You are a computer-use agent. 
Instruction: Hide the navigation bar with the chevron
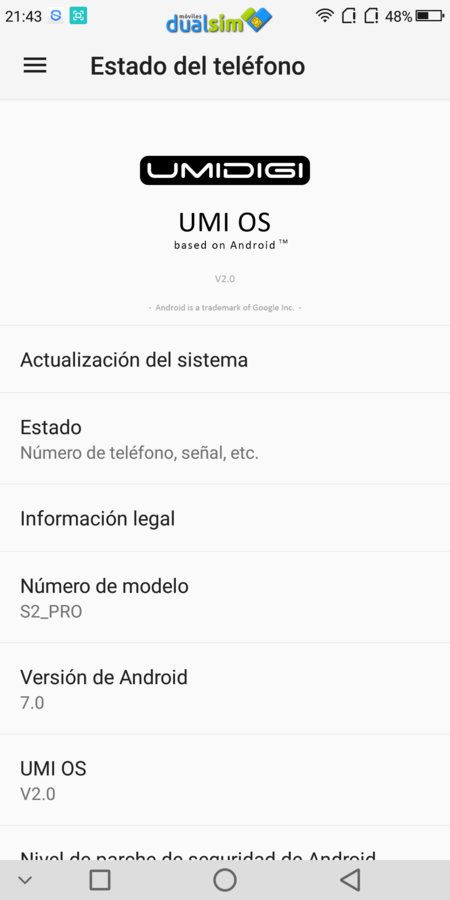pos(25,880)
